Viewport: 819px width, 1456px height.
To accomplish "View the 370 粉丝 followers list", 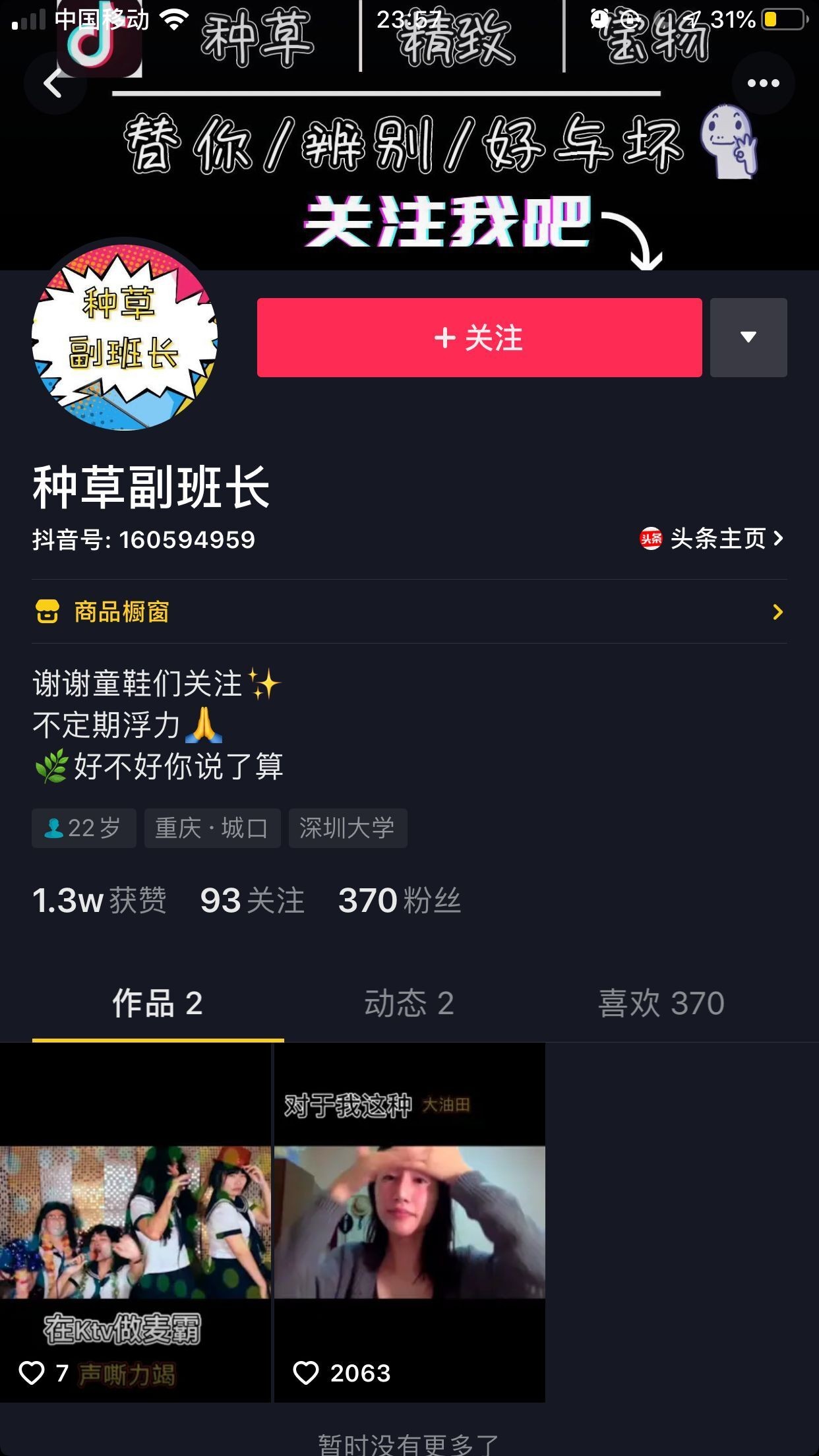I will pyautogui.click(x=400, y=900).
